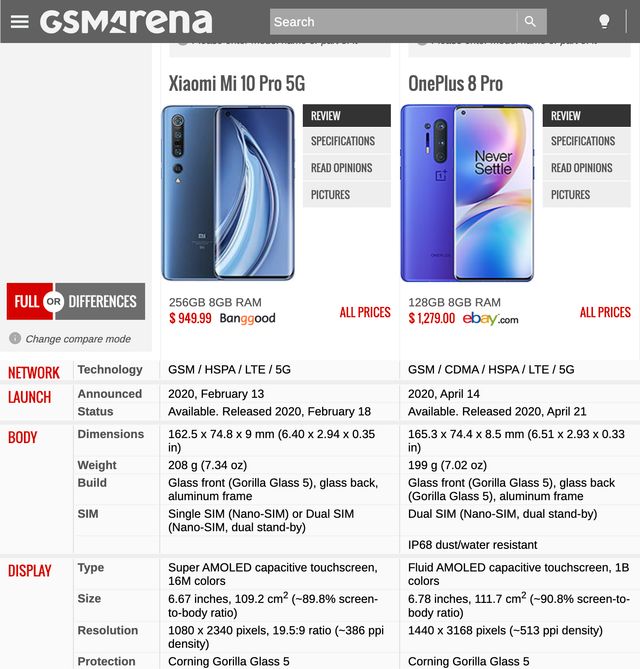Tap the Xiaomi Mi 10 Pro 5G phone image
Viewport: 640px width, 669px height.
pos(229,193)
